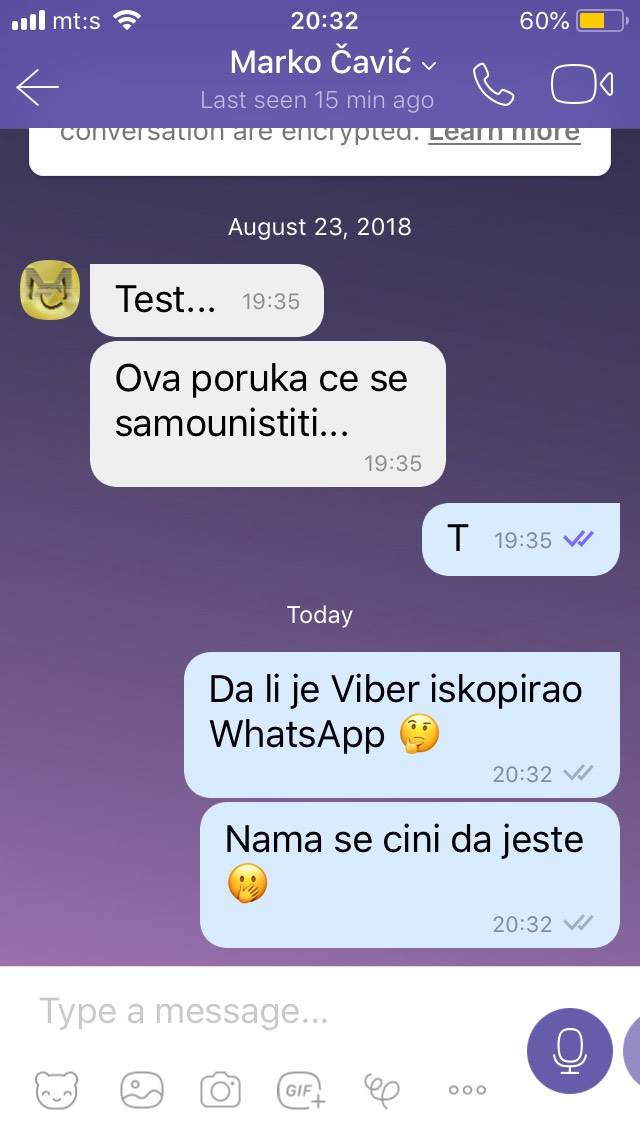This screenshot has height=1136, width=640.
Task: Open the GIF search
Action: click(x=301, y=1090)
